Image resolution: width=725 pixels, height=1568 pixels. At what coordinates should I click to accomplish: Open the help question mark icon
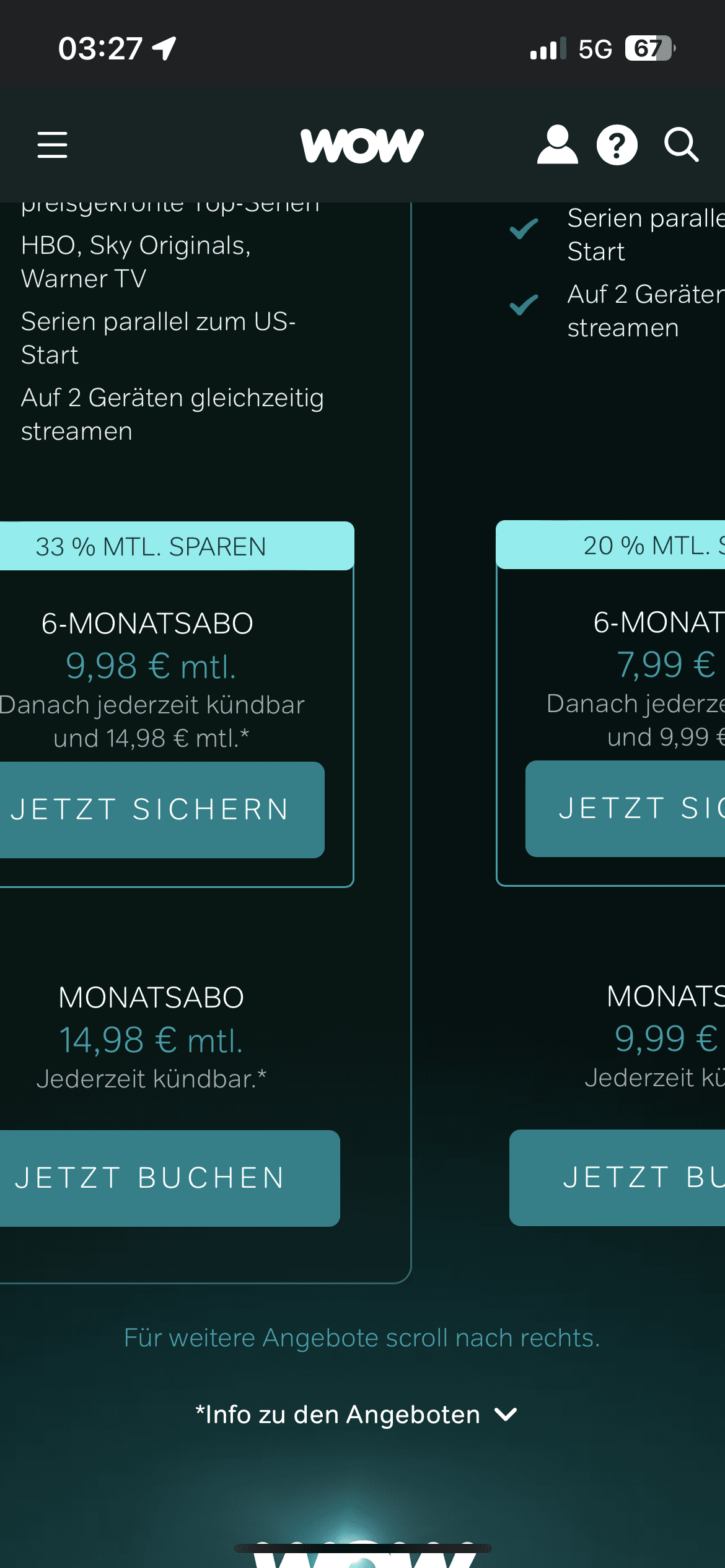pos(617,145)
